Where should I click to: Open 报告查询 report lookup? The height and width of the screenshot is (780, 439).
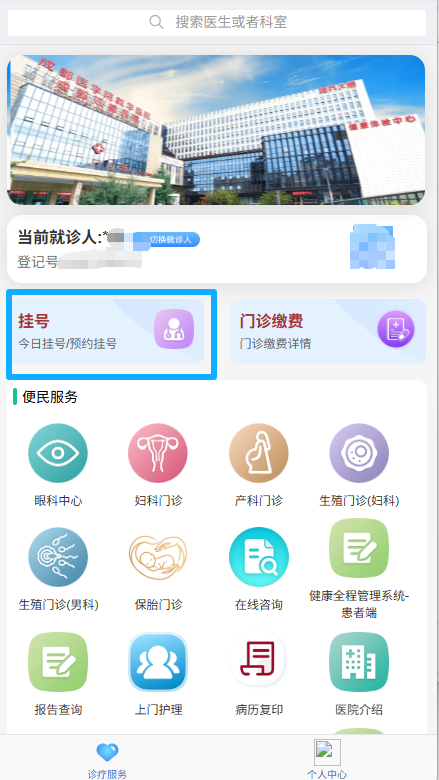58,674
